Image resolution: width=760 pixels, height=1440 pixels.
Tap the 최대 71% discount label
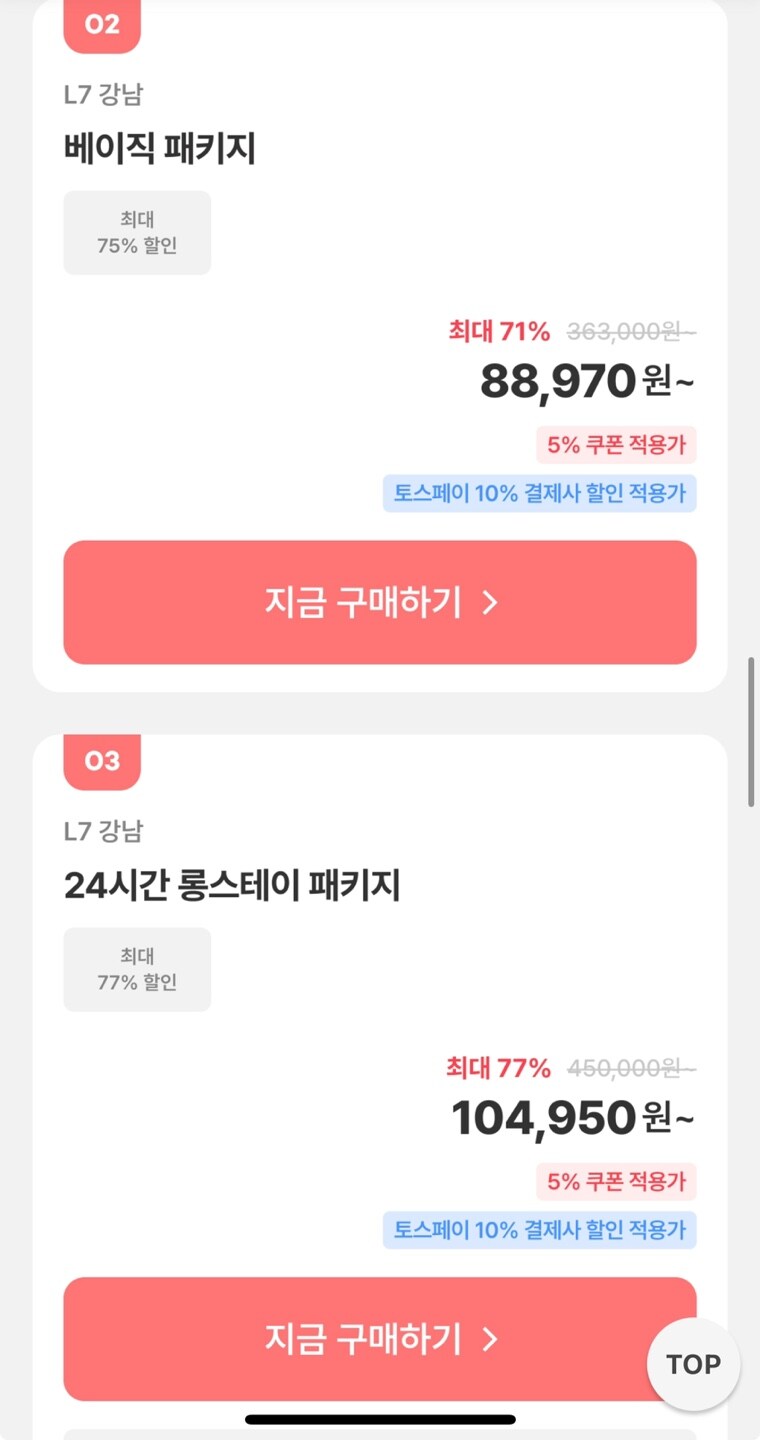pos(497,331)
